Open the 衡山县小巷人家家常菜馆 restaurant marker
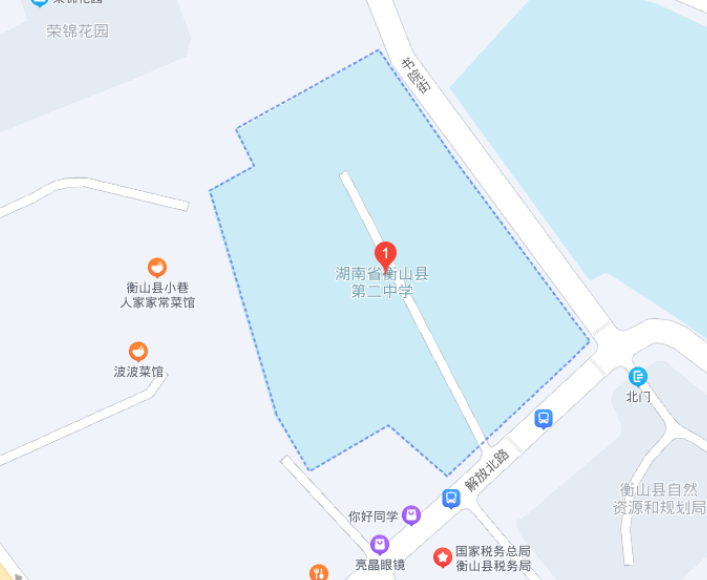 click(x=157, y=267)
